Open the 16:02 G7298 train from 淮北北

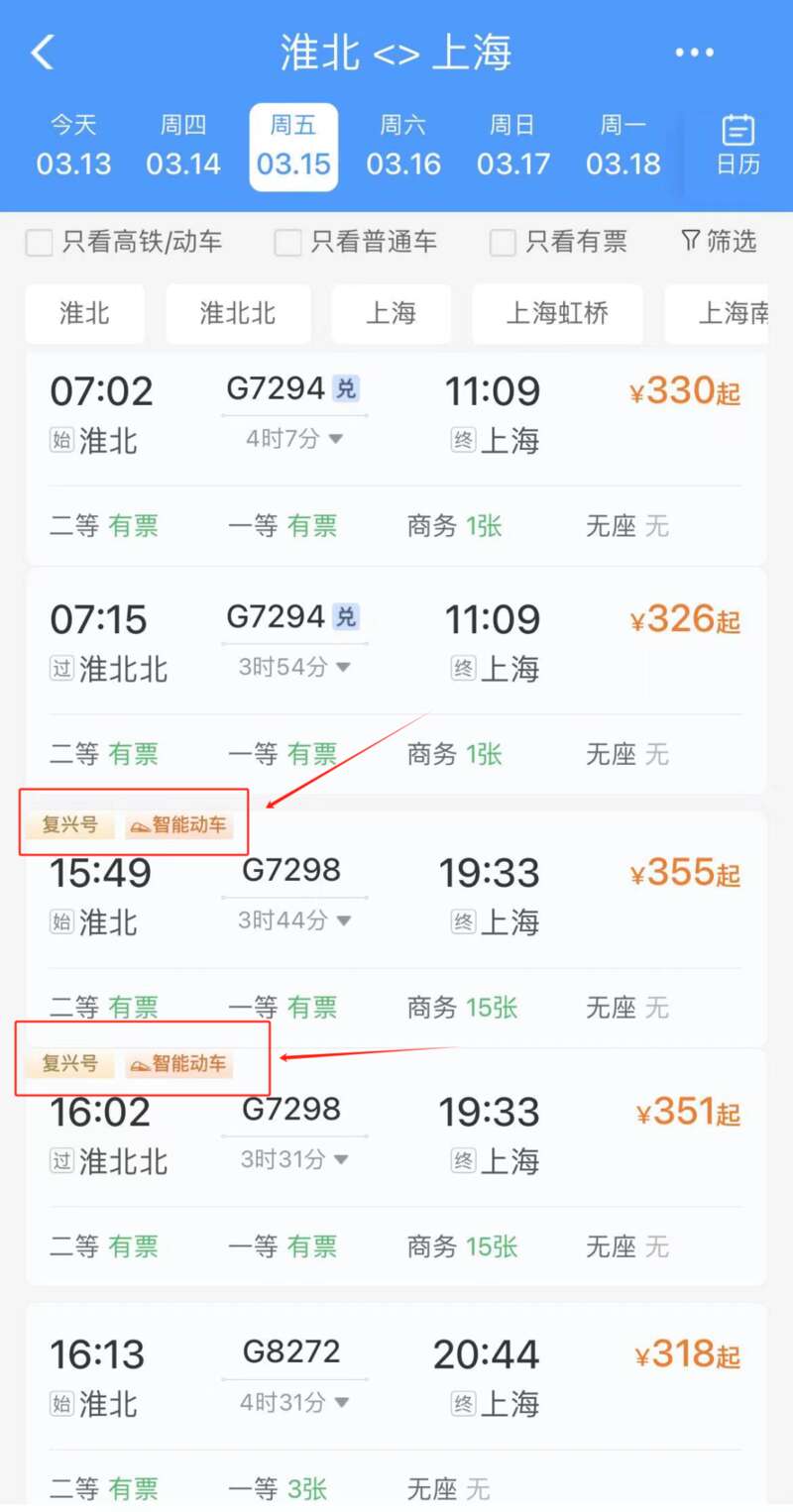396,1135
